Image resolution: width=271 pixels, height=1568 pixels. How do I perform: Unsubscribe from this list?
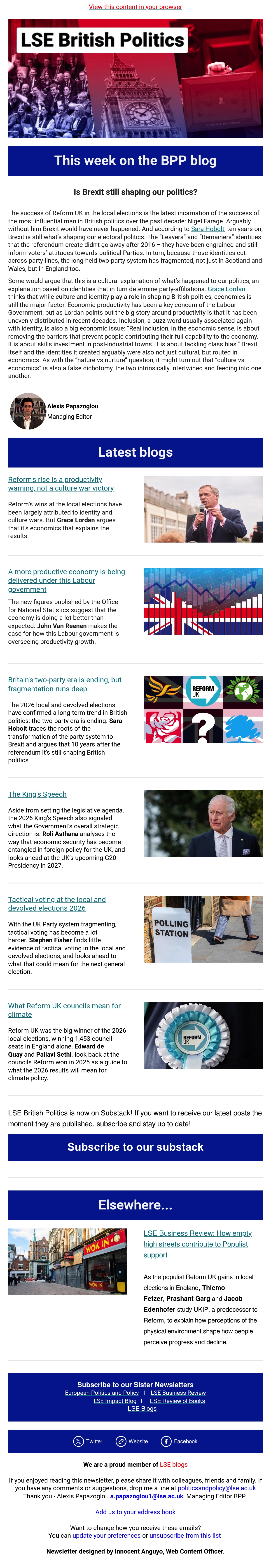[185, 1536]
